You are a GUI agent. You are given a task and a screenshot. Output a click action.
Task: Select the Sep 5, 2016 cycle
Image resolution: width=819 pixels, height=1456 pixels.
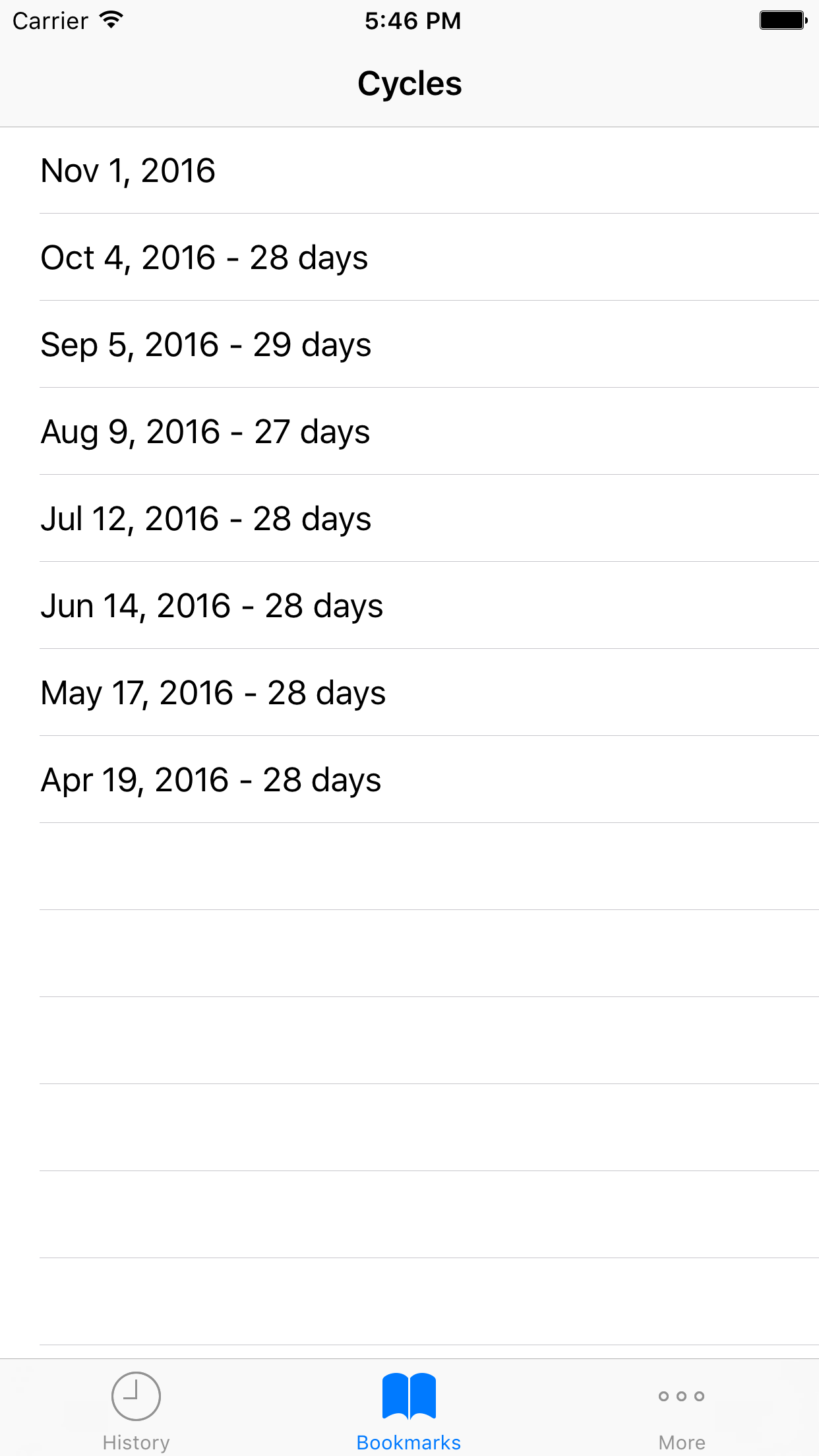[x=409, y=344]
